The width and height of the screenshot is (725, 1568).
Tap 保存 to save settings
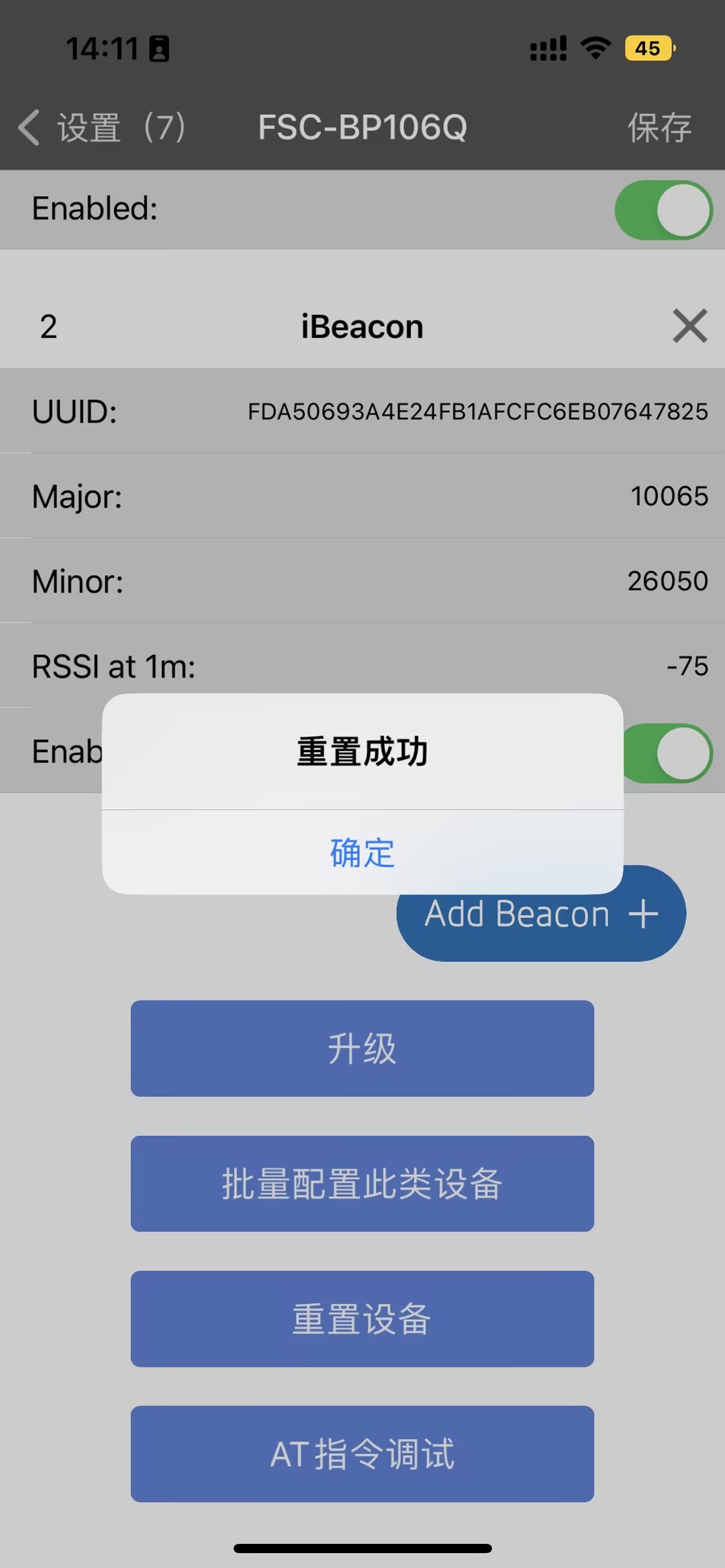tap(659, 127)
